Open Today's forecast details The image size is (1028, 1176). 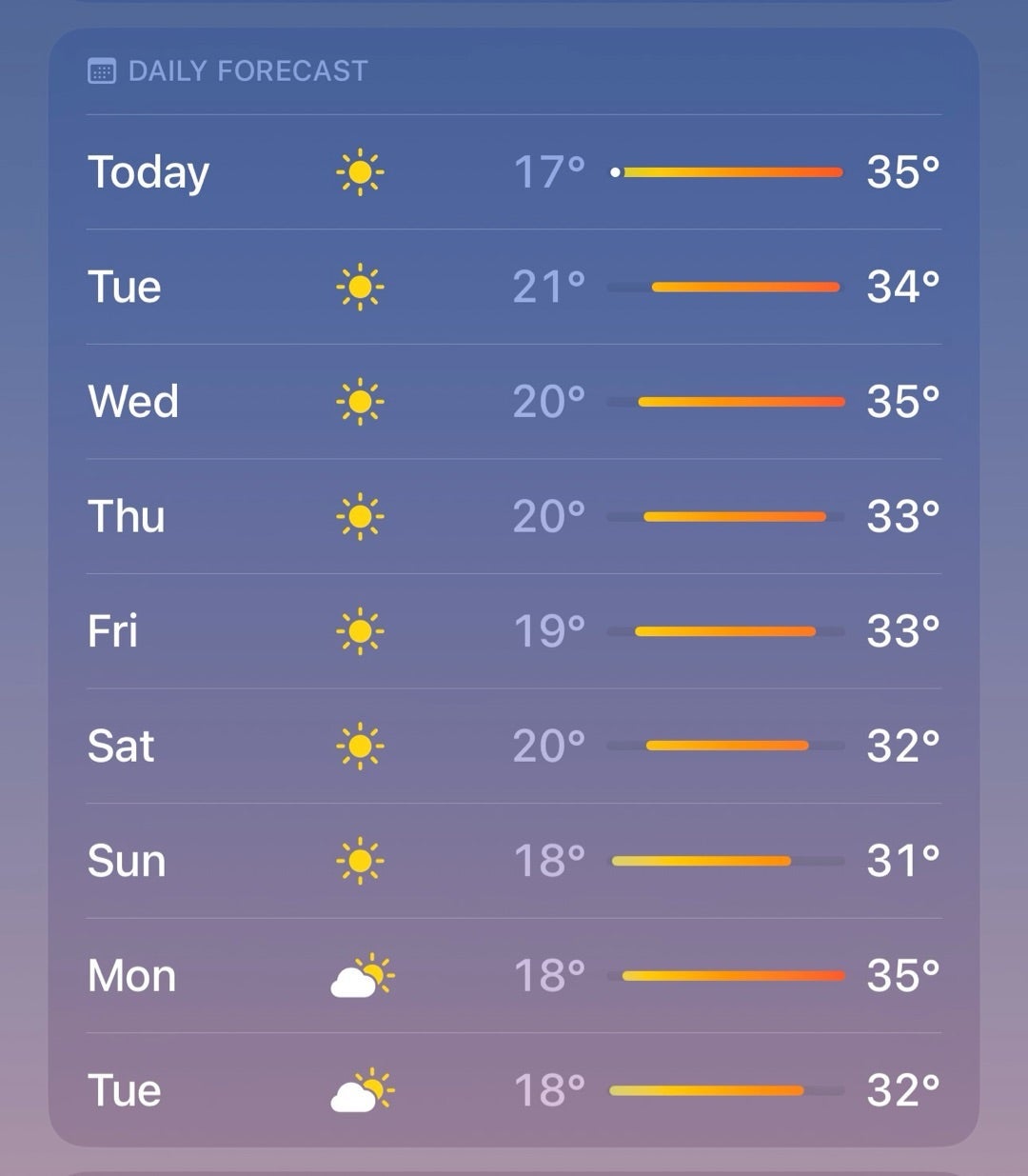(x=514, y=172)
